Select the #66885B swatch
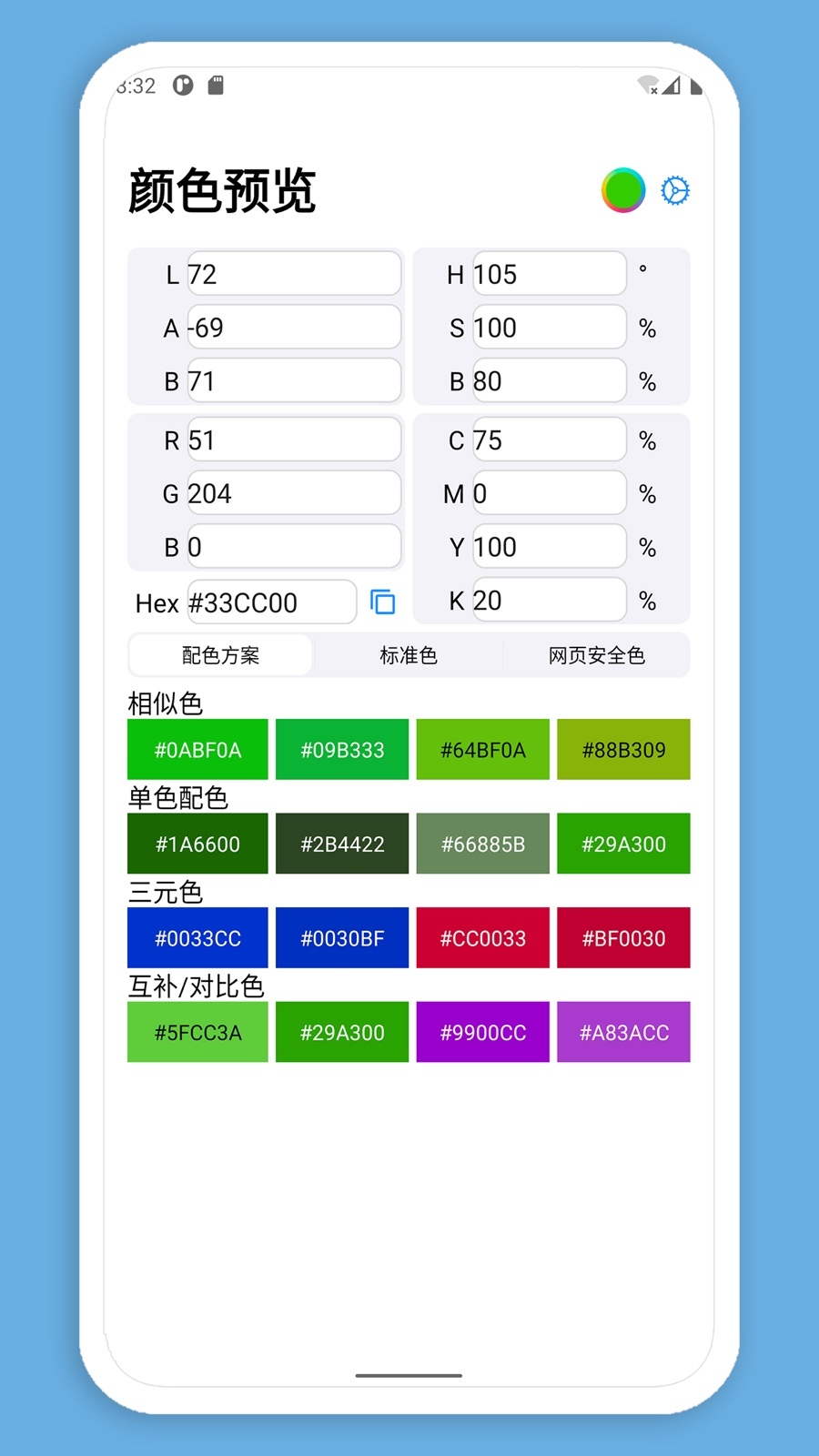 coord(483,844)
